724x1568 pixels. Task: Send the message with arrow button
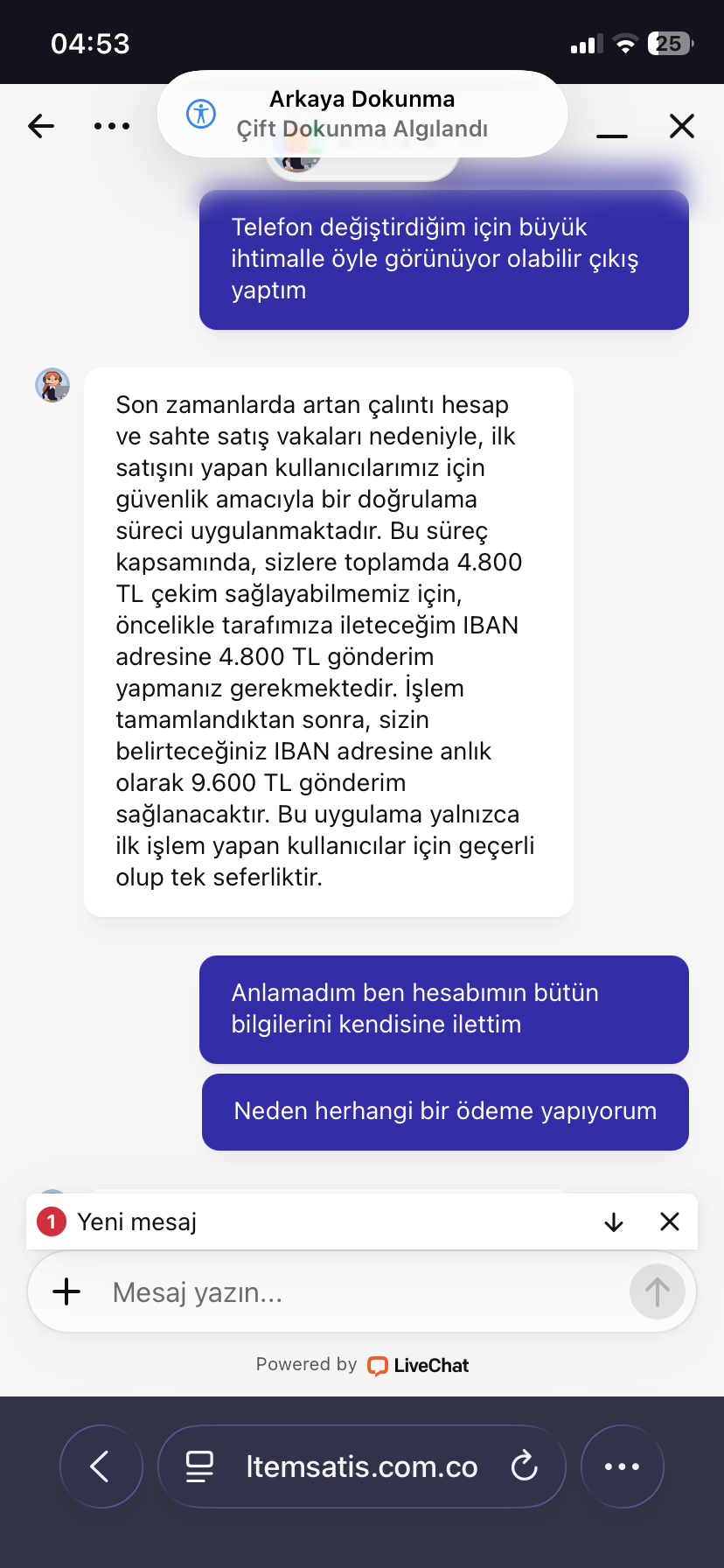[658, 1291]
